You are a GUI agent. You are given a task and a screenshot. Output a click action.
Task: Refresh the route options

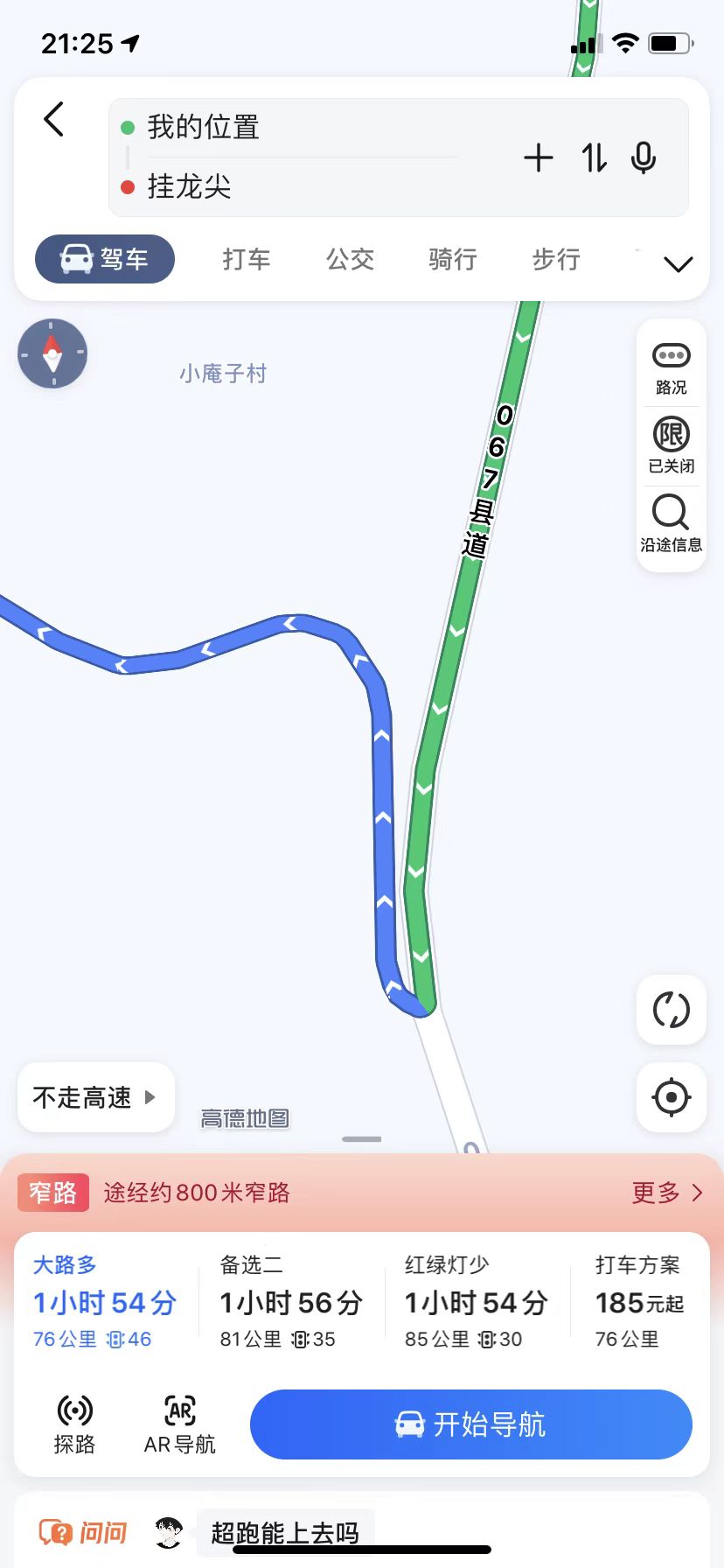(x=671, y=1009)
